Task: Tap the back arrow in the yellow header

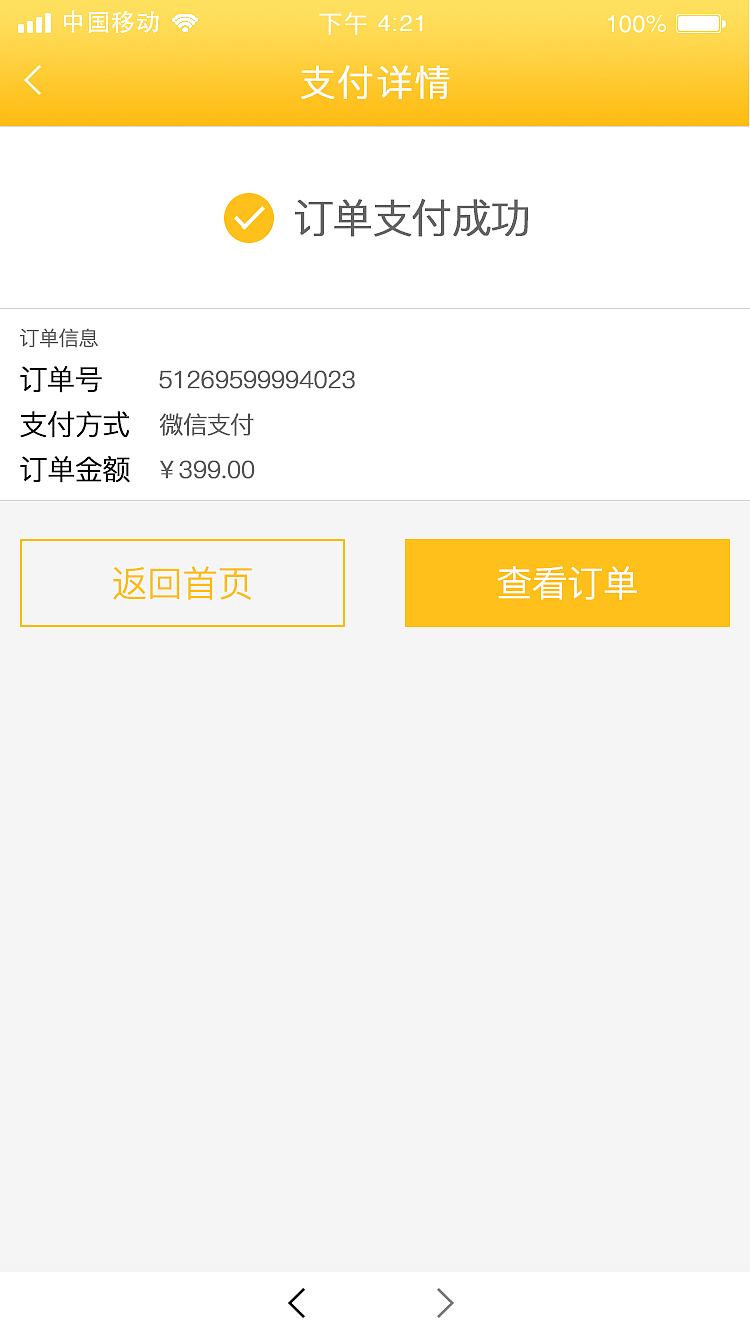Action: pos(32,81)
